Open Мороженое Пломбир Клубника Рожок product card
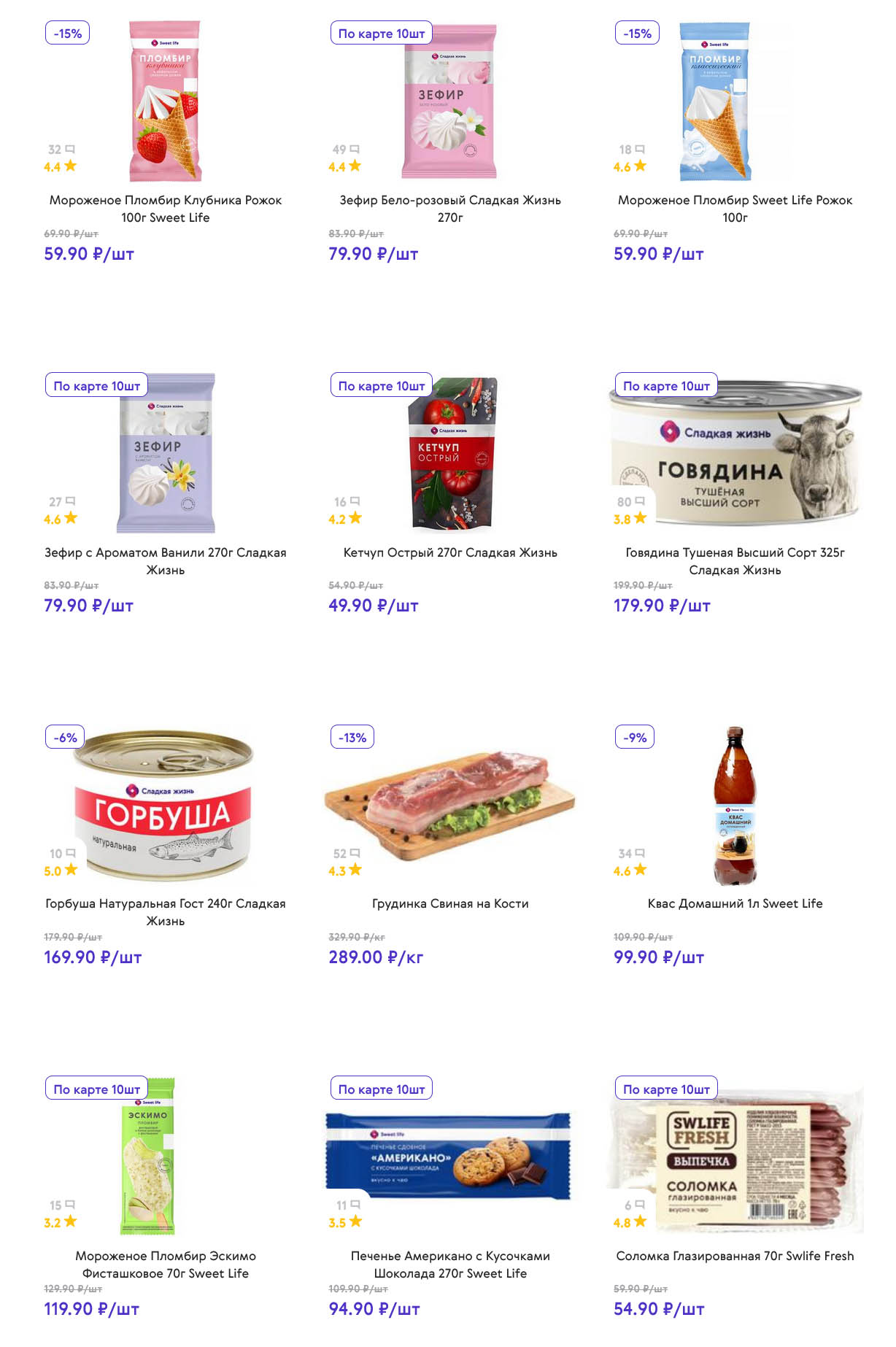 (165, 208)
